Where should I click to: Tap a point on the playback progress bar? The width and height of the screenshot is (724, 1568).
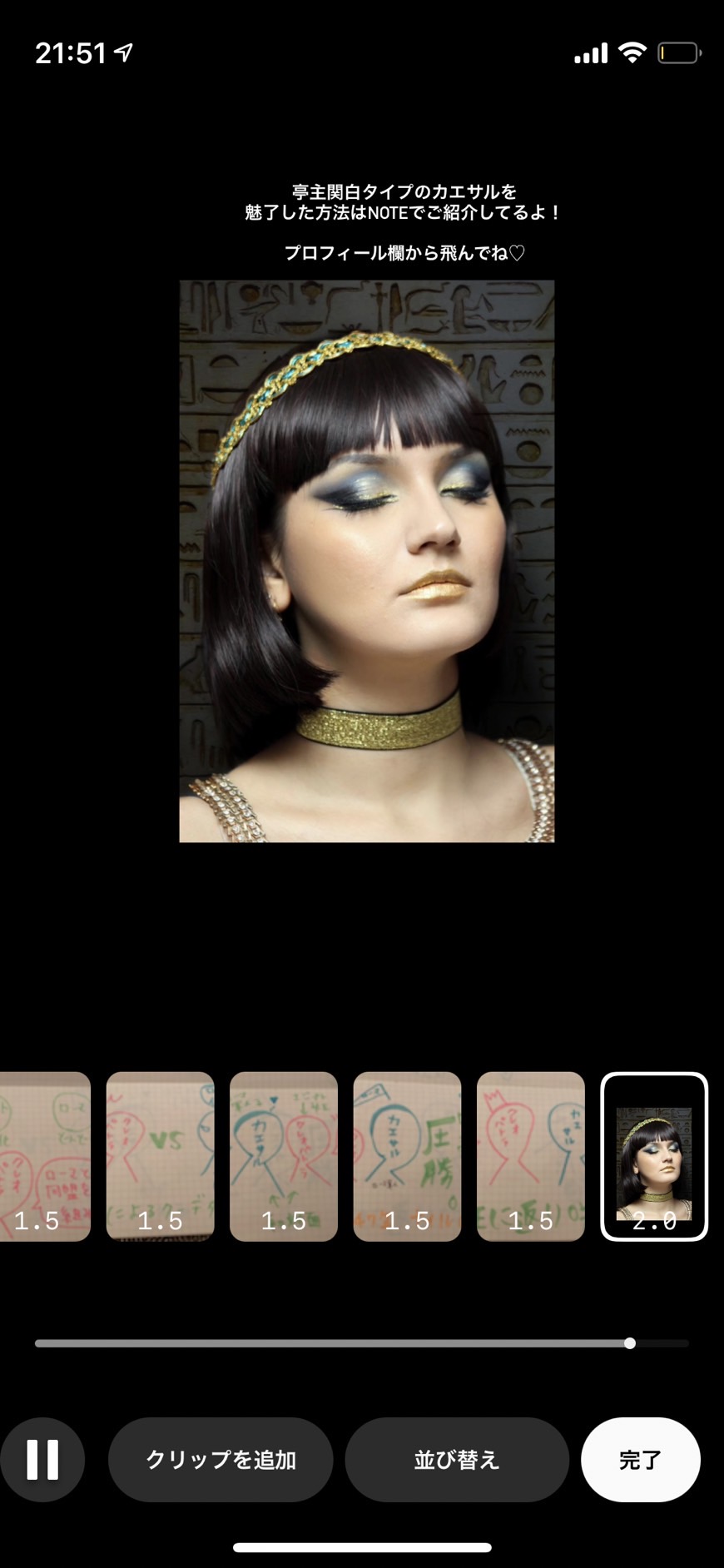pyautogui.click(x=362, y=1343)
